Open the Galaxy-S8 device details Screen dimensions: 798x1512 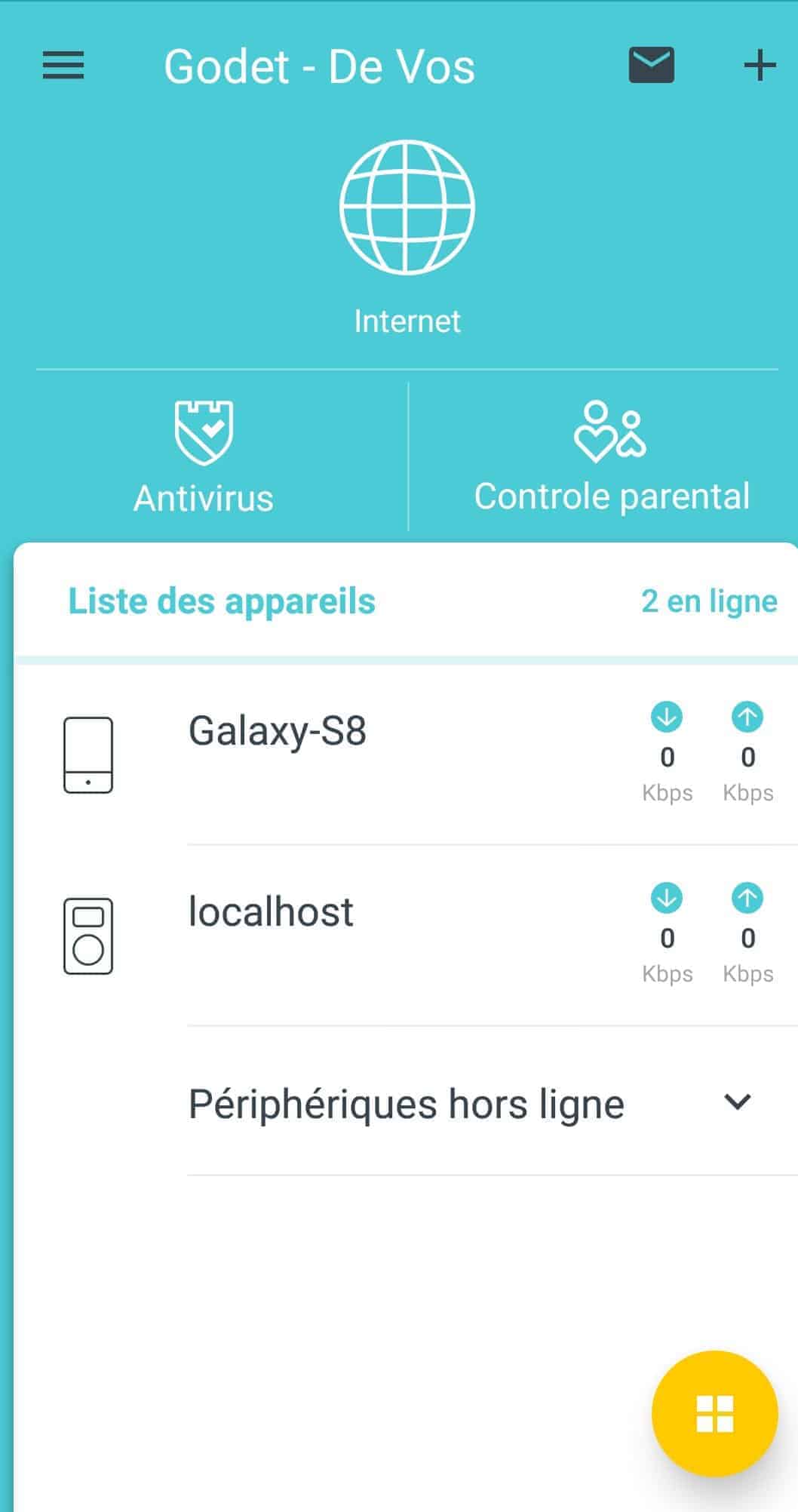coord(277,731)
